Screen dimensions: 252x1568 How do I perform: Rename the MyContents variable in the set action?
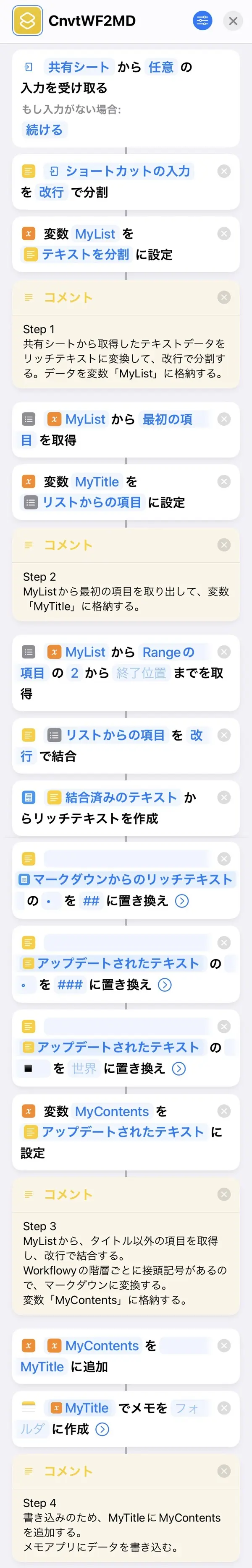(x=112, y=1111)
